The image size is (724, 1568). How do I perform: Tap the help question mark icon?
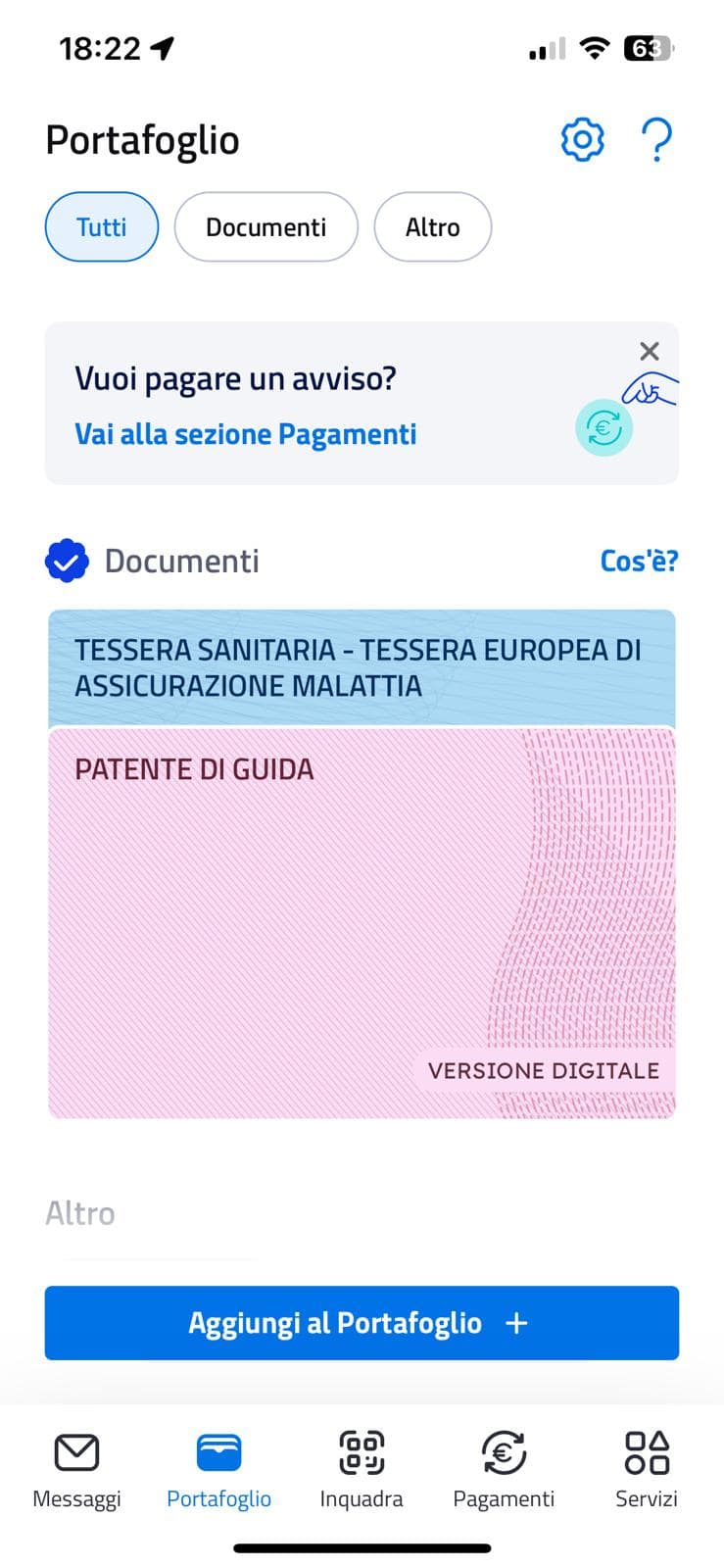point(656,139)
